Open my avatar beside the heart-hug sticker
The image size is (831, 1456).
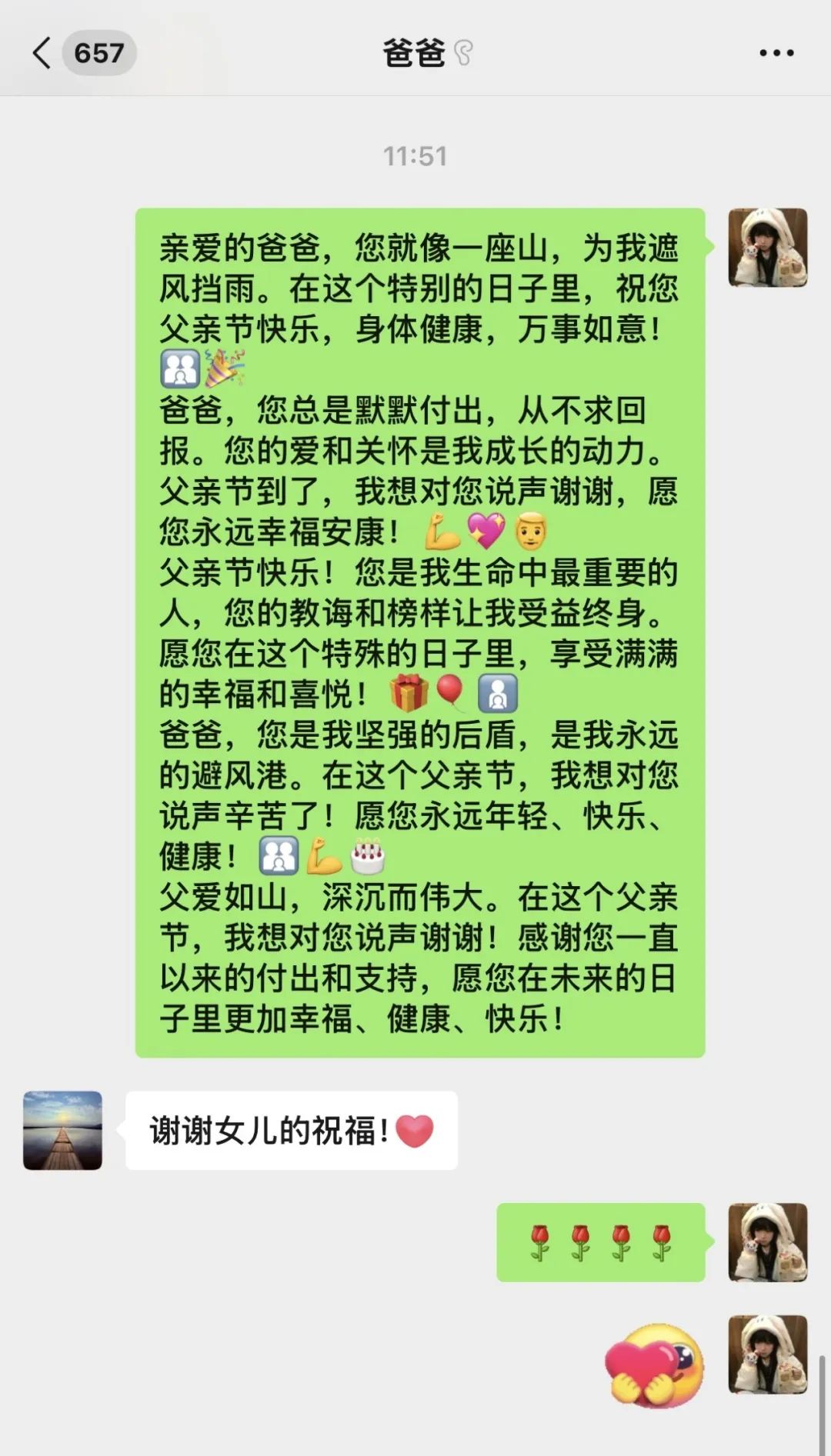coord(767,1354)
